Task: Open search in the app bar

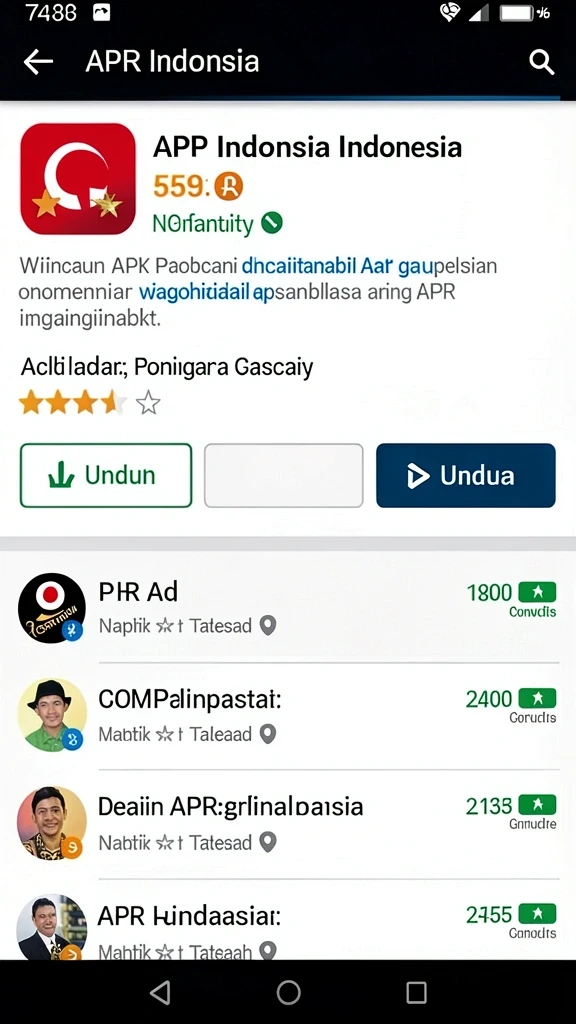Action: click(x=541, y=63)
